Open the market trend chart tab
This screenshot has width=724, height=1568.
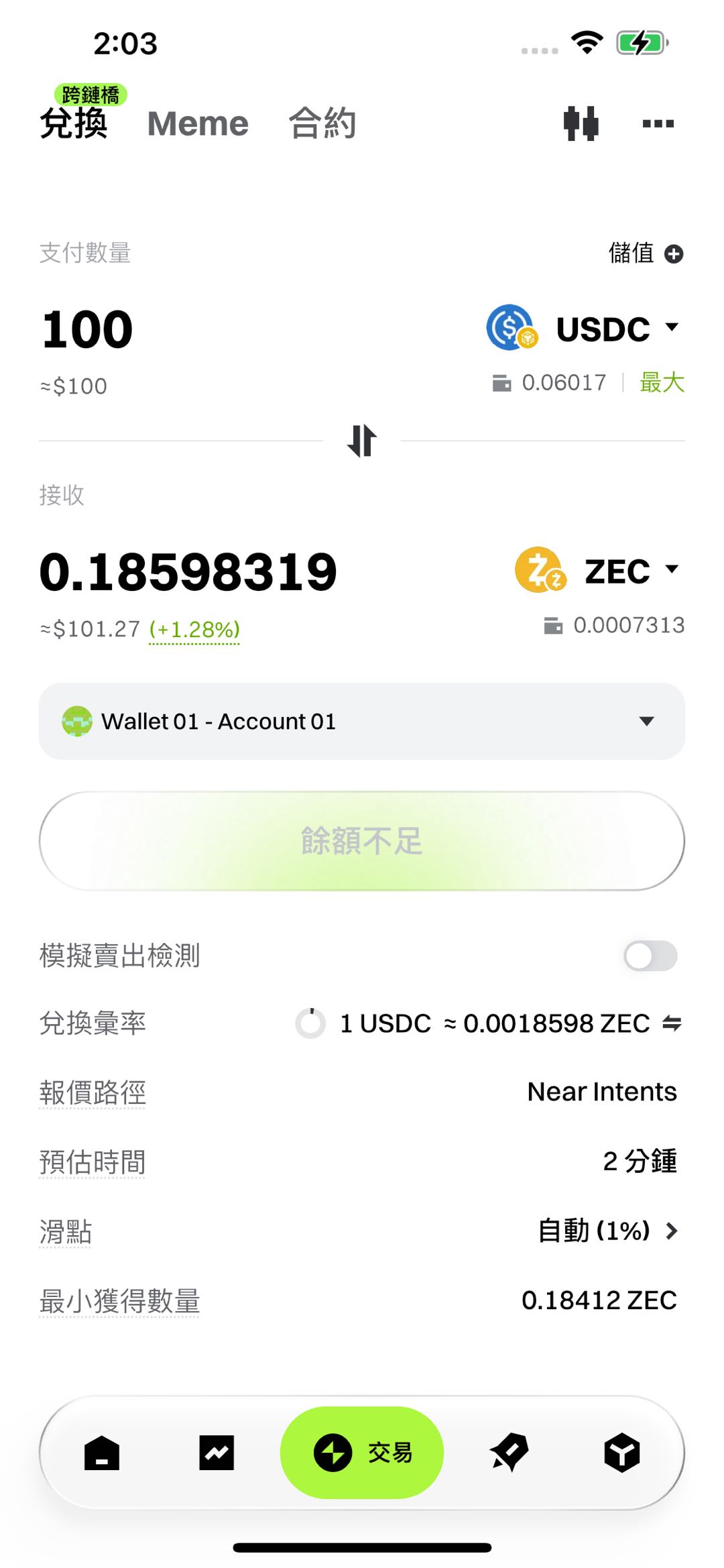coord(217,1453)
